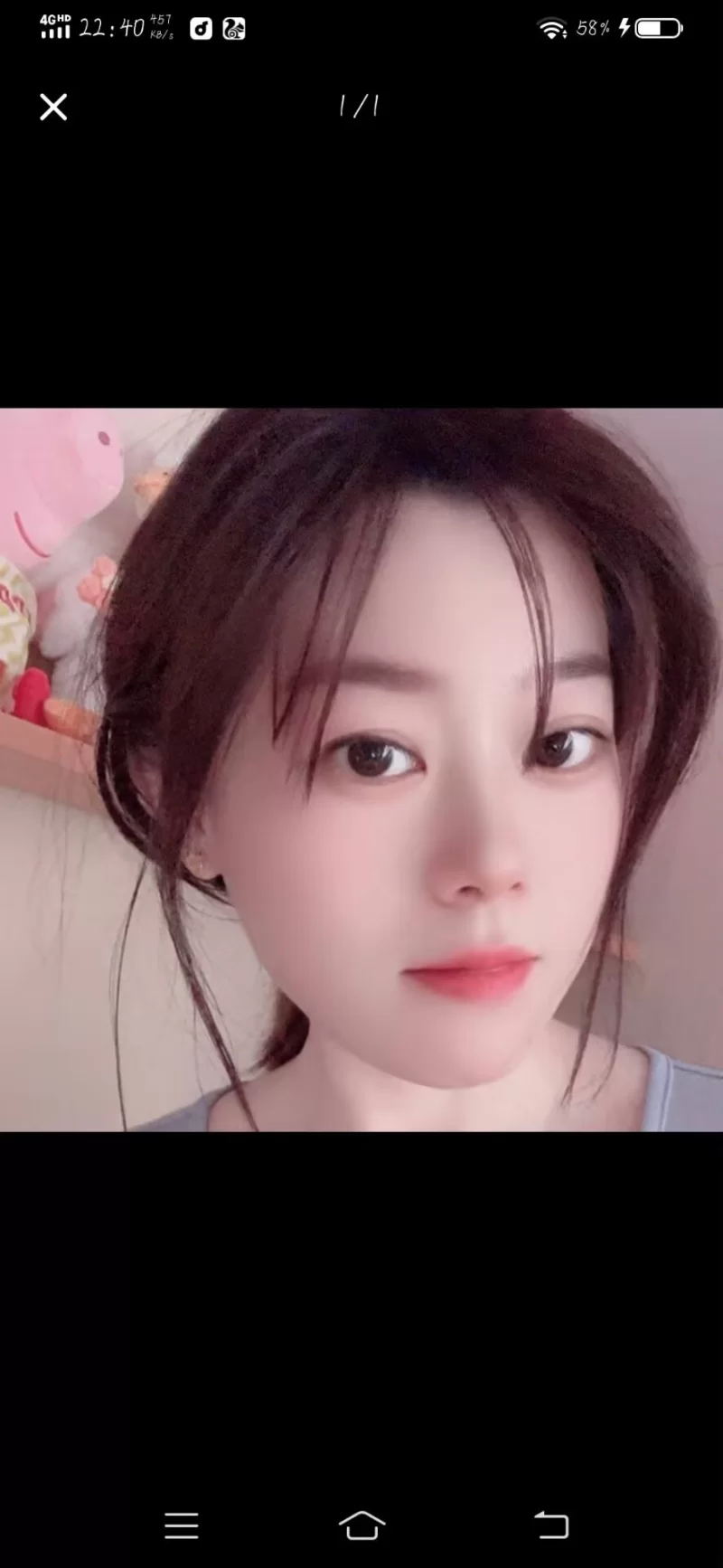Tap the UC Browser icon in the status bar
The height and width of the screenshot is (1568, 723).
coord(235,28)
